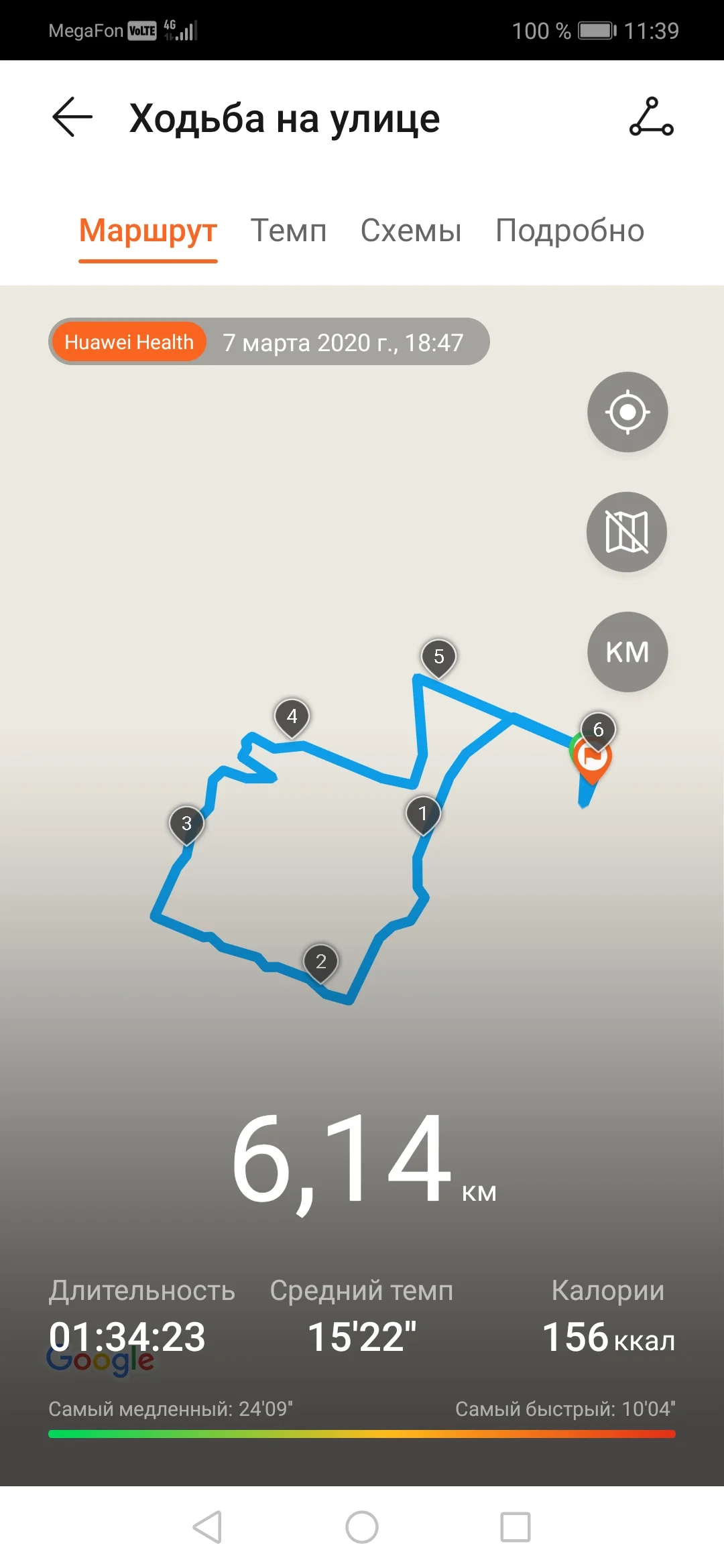
Task: Center the map on the route
Action: point(627,412)
